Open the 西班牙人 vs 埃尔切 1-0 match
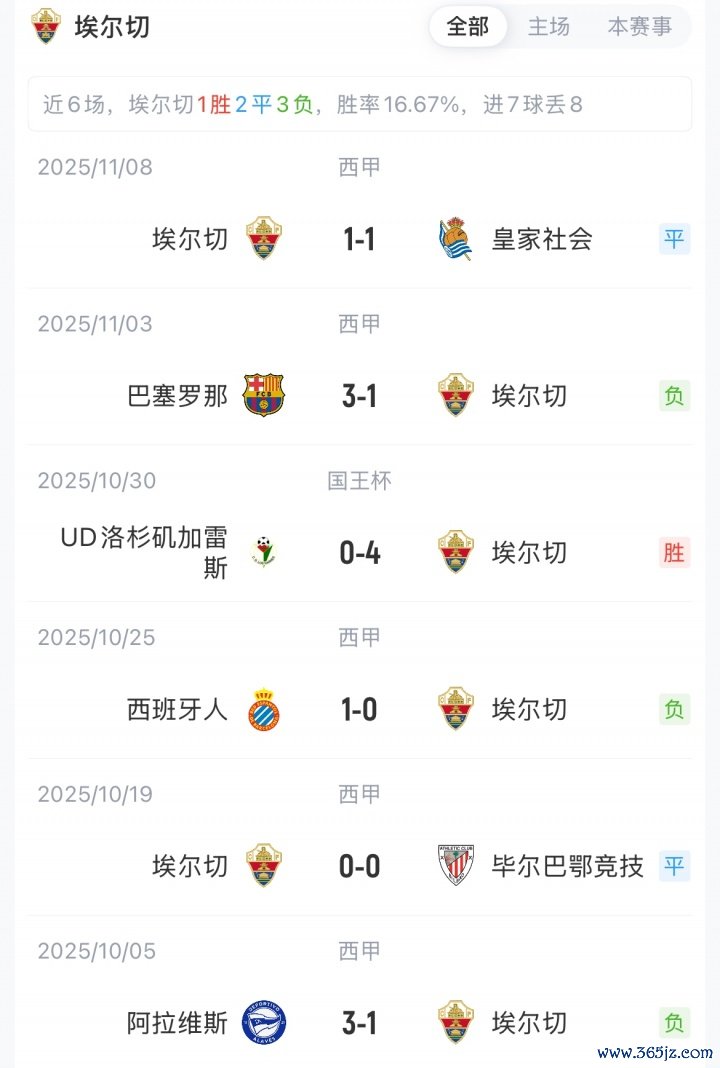 click(359, 710)
